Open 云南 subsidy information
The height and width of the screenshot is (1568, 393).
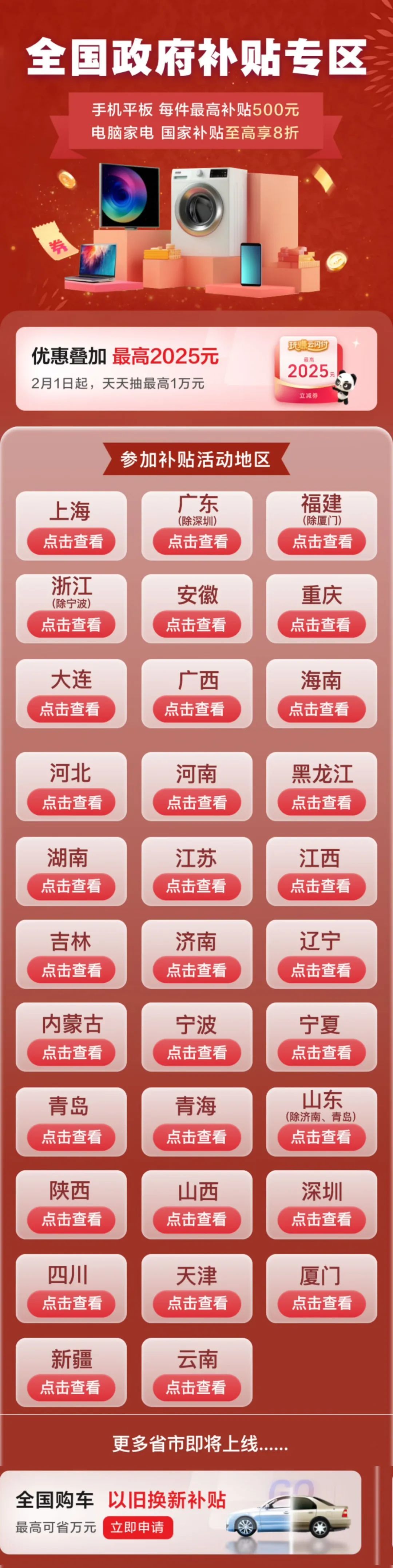click(196, 1387)
